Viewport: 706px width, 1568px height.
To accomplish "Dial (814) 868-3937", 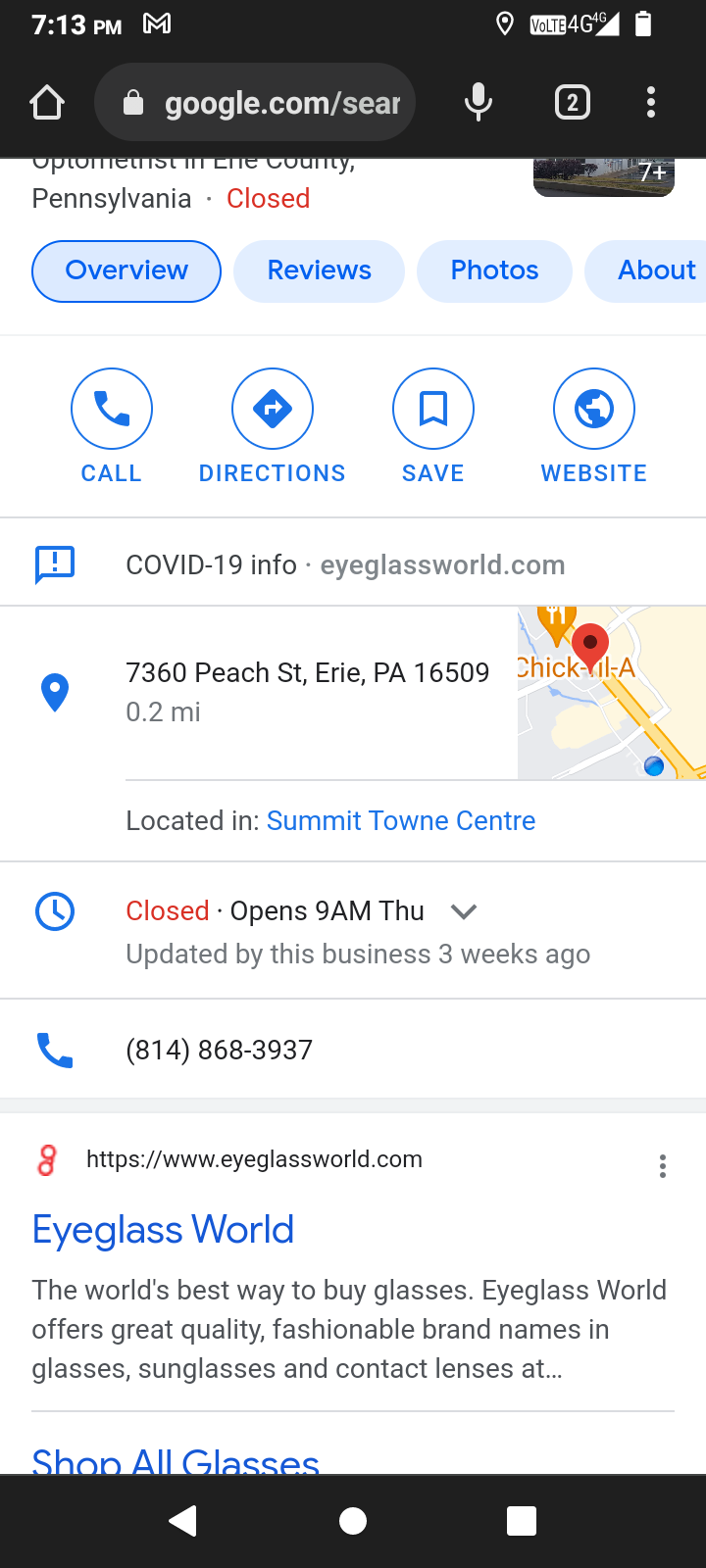I will 220,1050.
